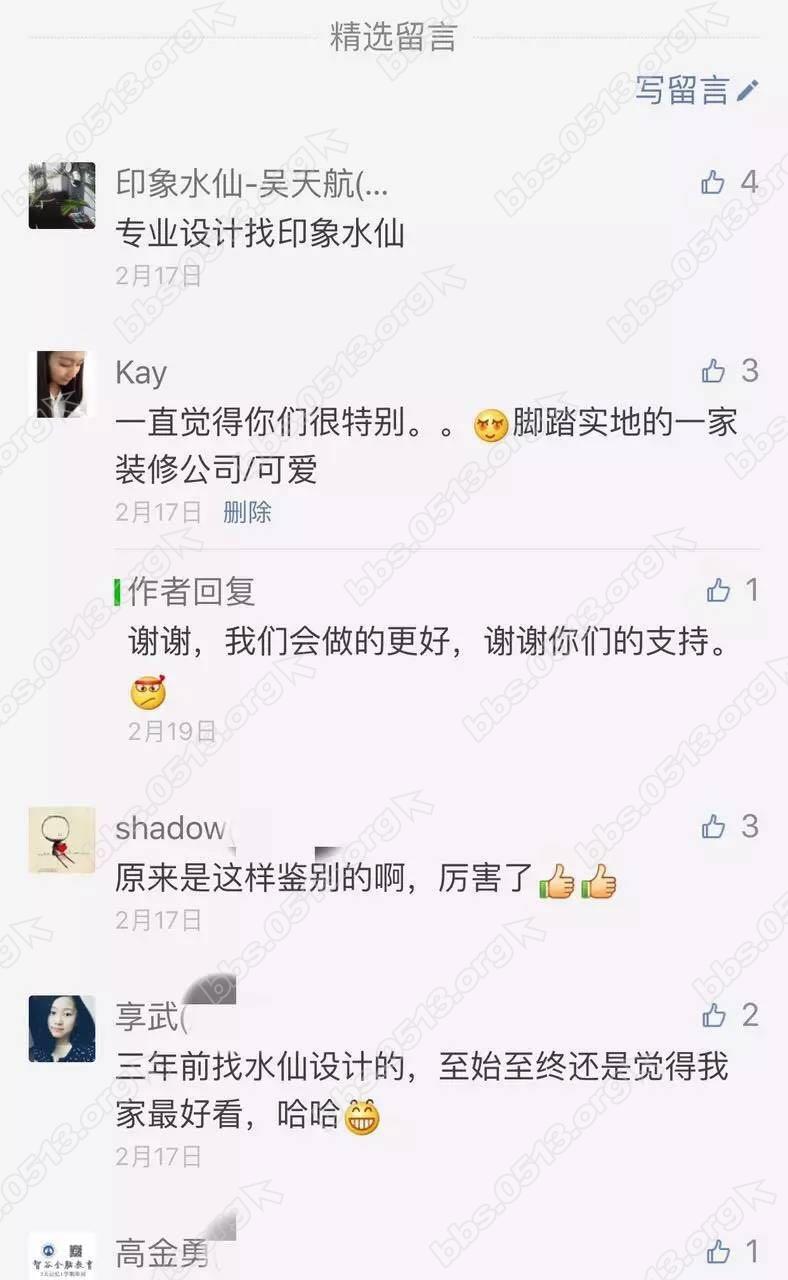
Task: Like the 作者回复 author reply
Action: (x=718, y=590)
